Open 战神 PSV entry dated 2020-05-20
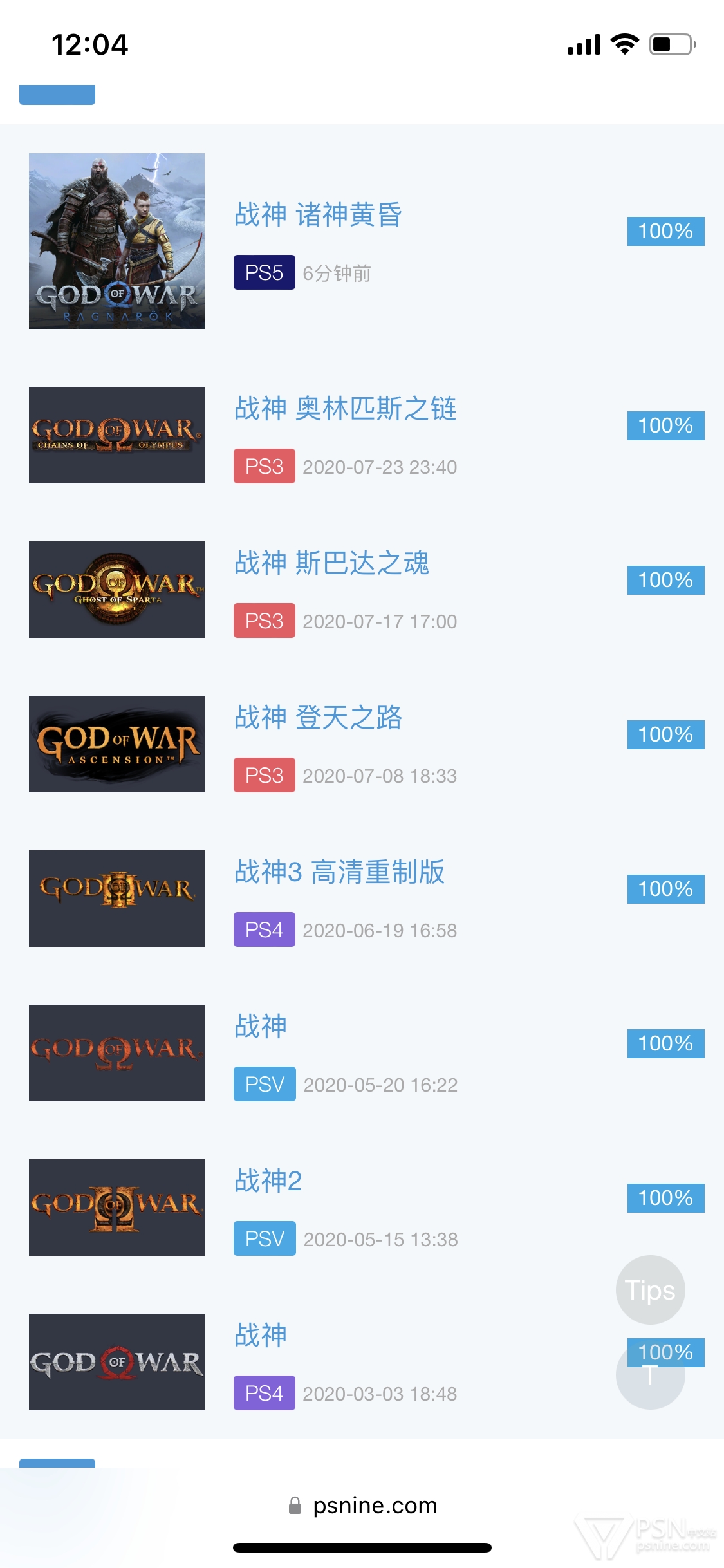 tap(260, 1027)
